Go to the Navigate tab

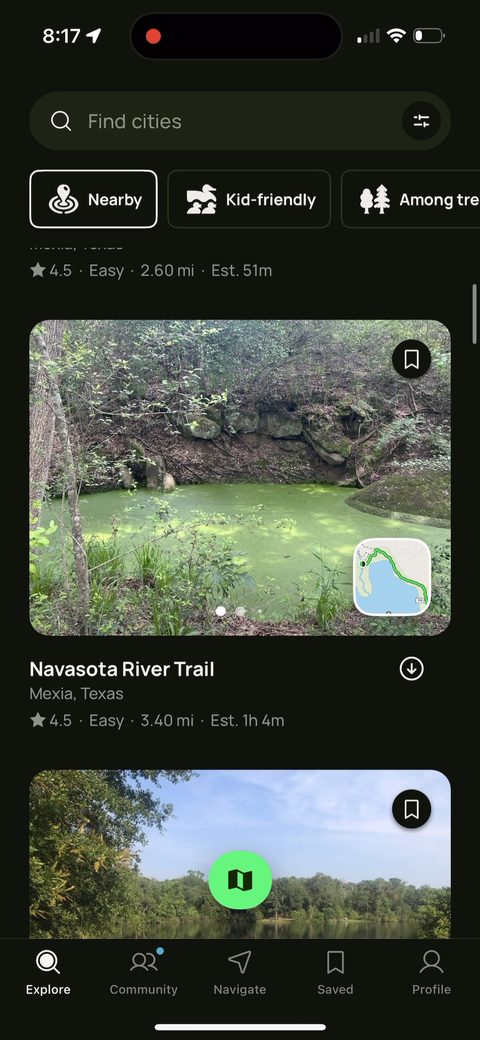pos(240,972)
